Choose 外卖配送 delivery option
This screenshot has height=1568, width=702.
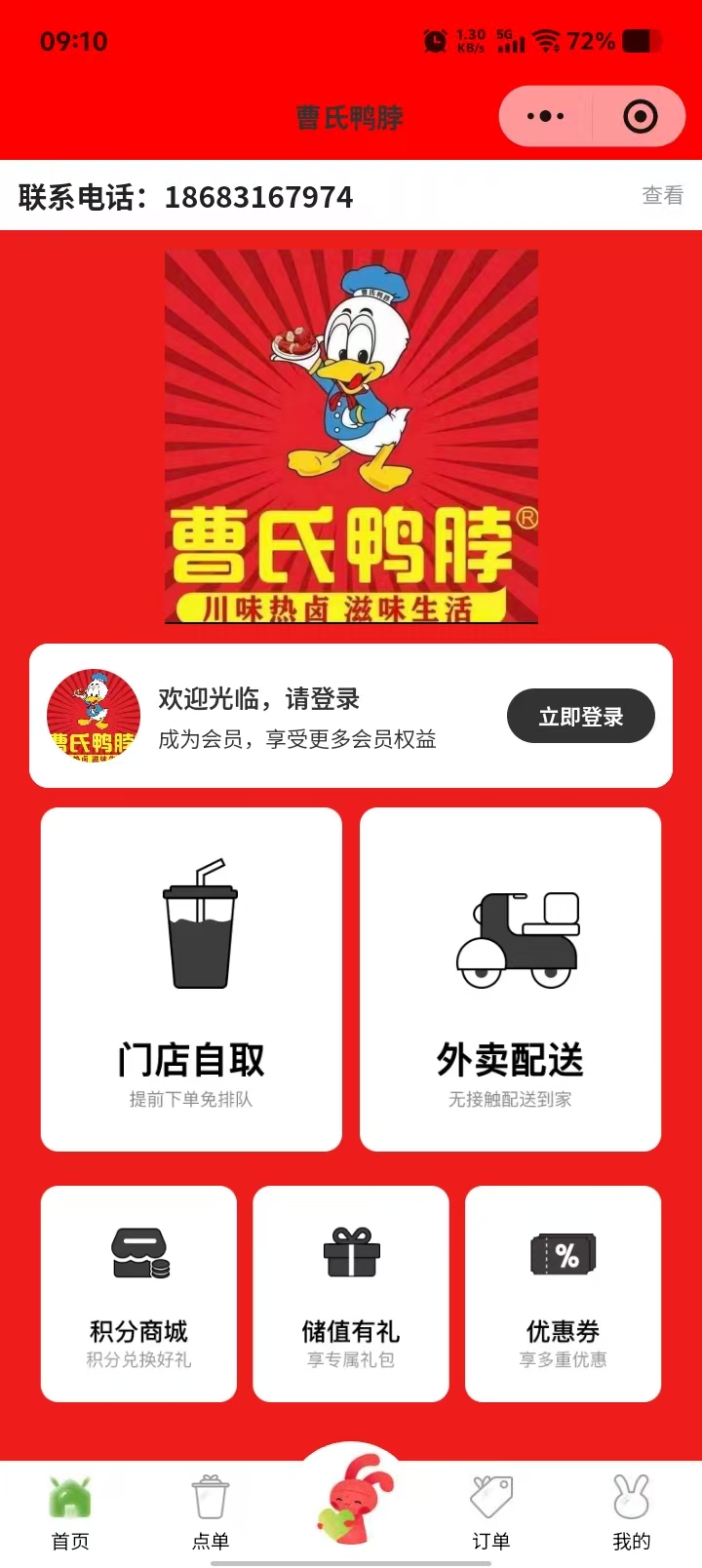coord(510,979)
